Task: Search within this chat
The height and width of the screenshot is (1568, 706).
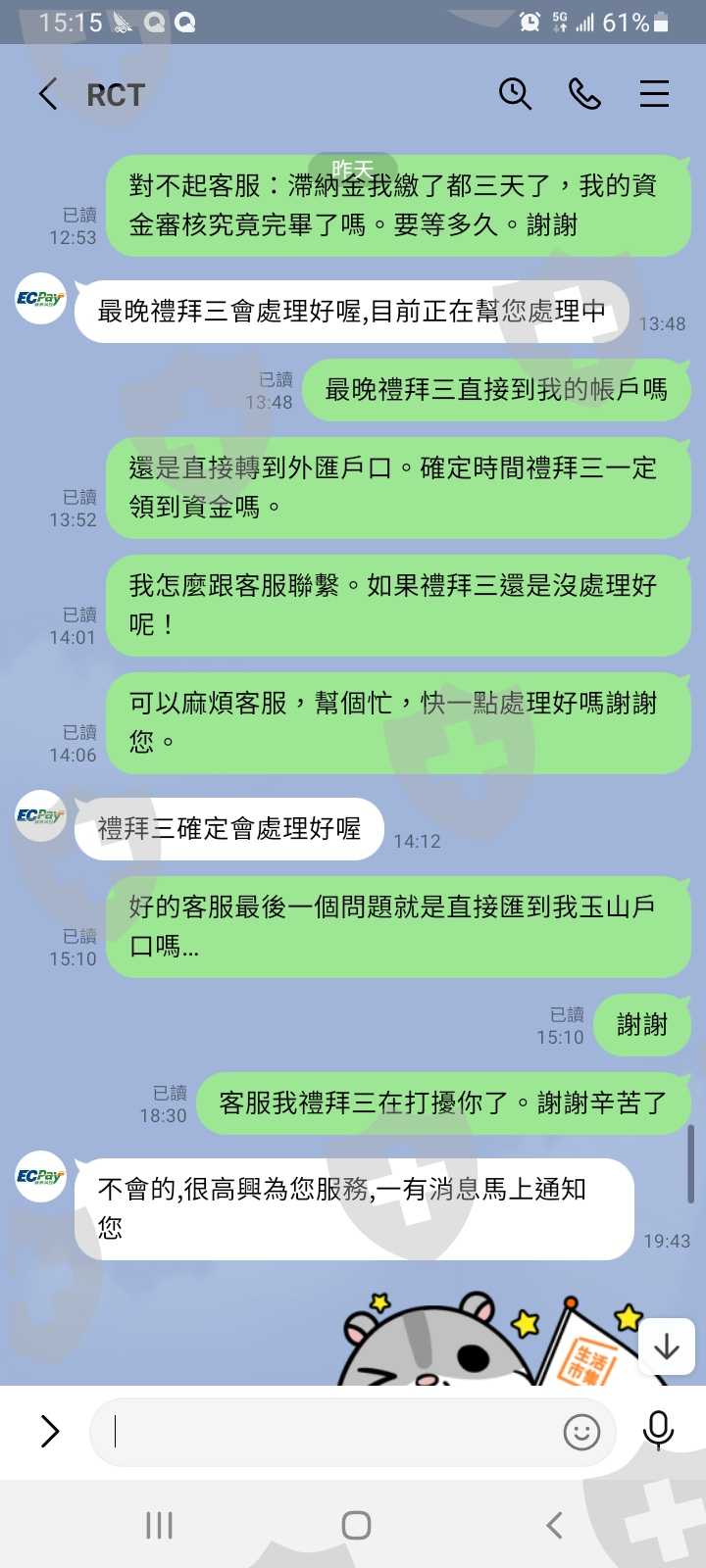Action: tap(515, 94)
